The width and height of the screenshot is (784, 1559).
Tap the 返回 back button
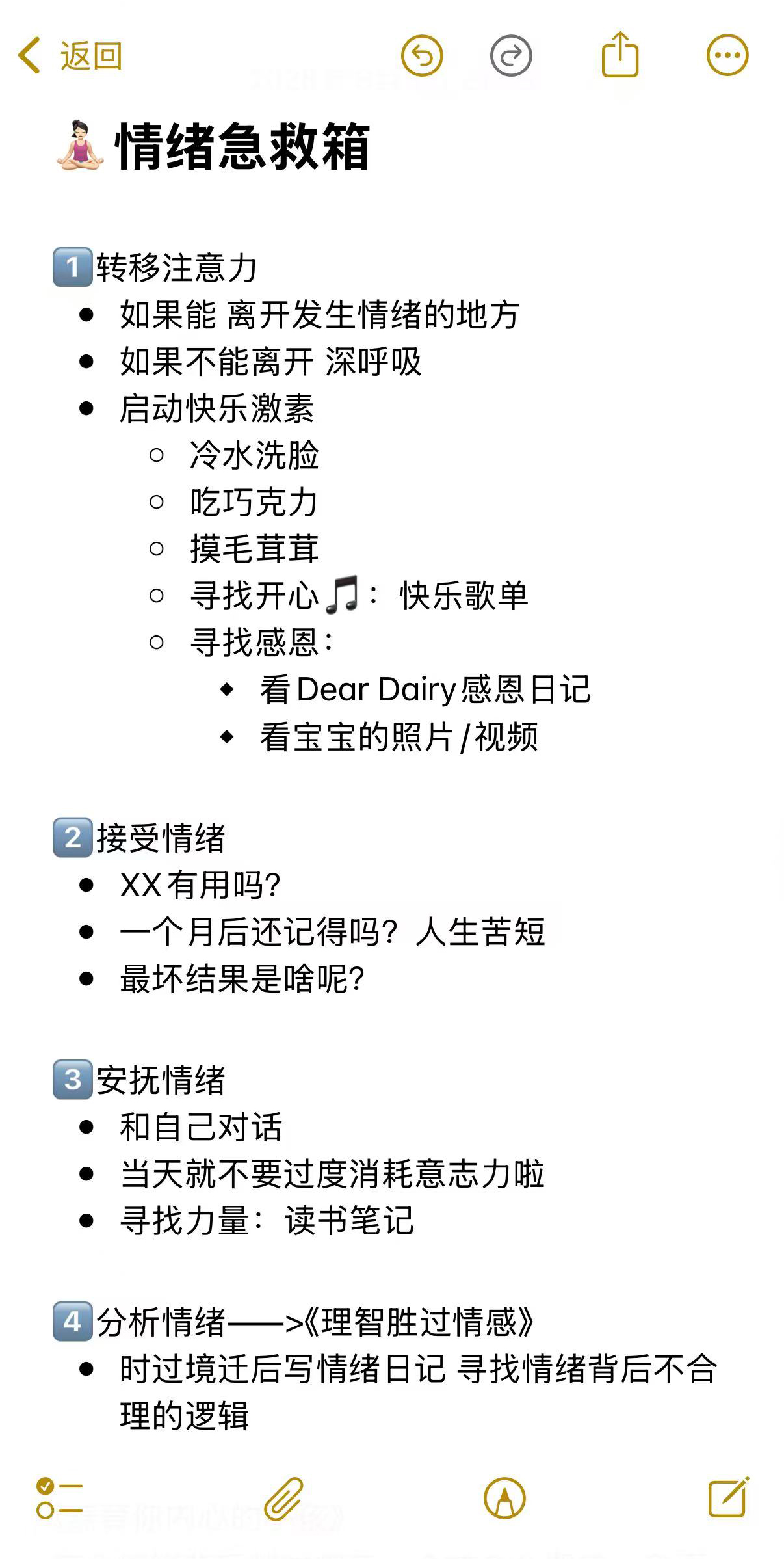70,56
